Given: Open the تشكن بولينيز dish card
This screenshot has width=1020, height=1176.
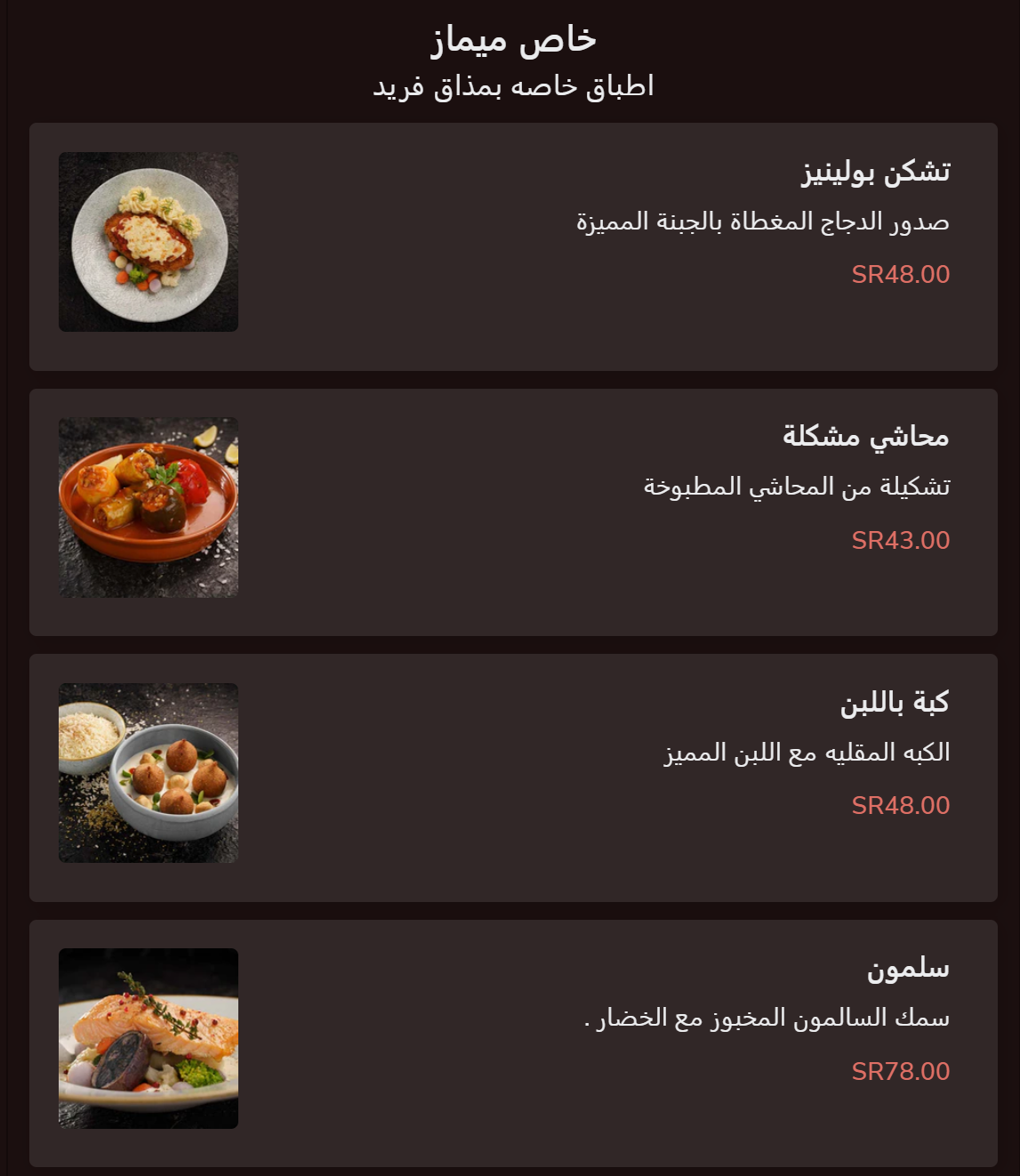Looking at the screenshot, I should coord(513,246).
